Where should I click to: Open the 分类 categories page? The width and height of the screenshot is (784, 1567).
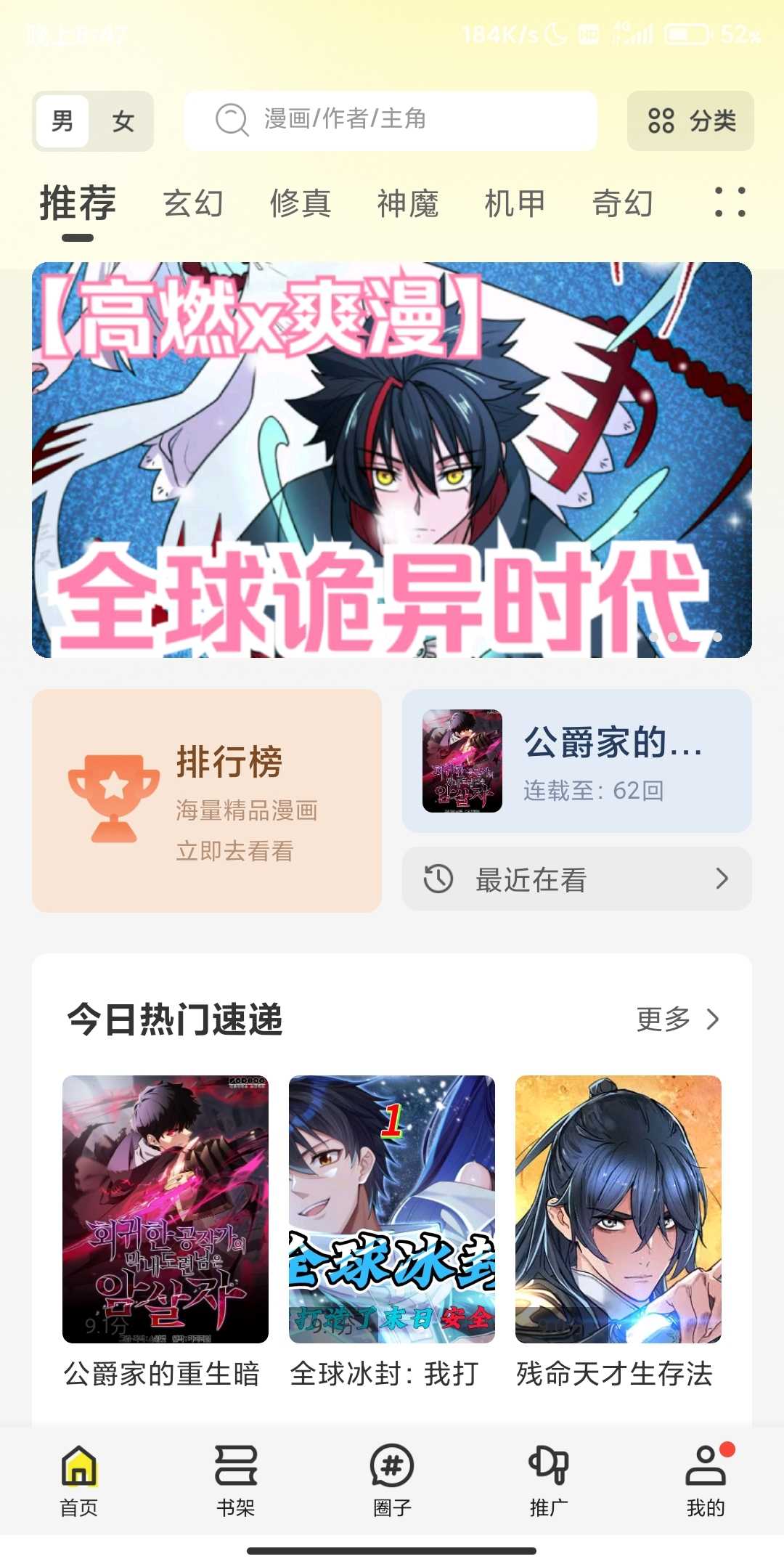click(690, 121)
